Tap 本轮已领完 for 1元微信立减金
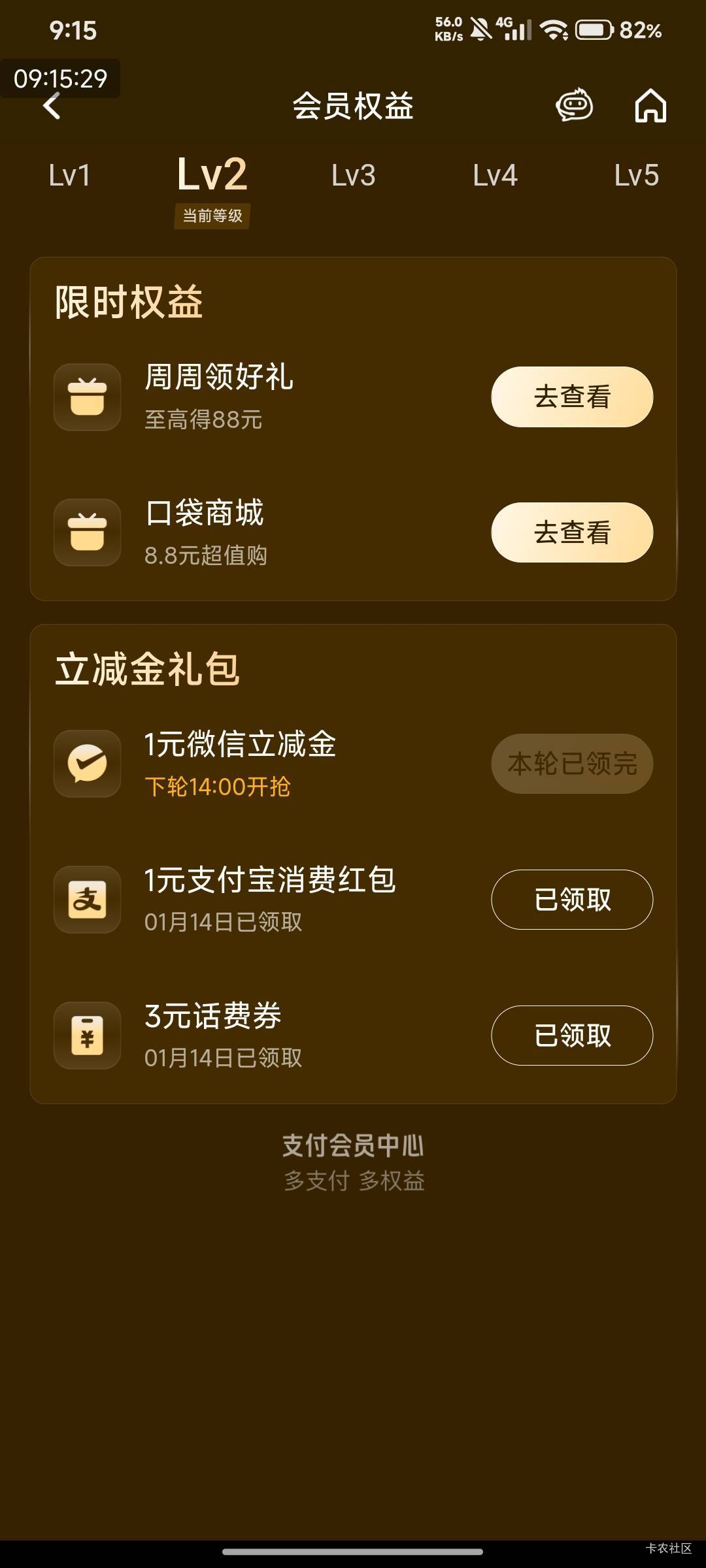Screen dimensions: 706x1568 tap(572, 764)
